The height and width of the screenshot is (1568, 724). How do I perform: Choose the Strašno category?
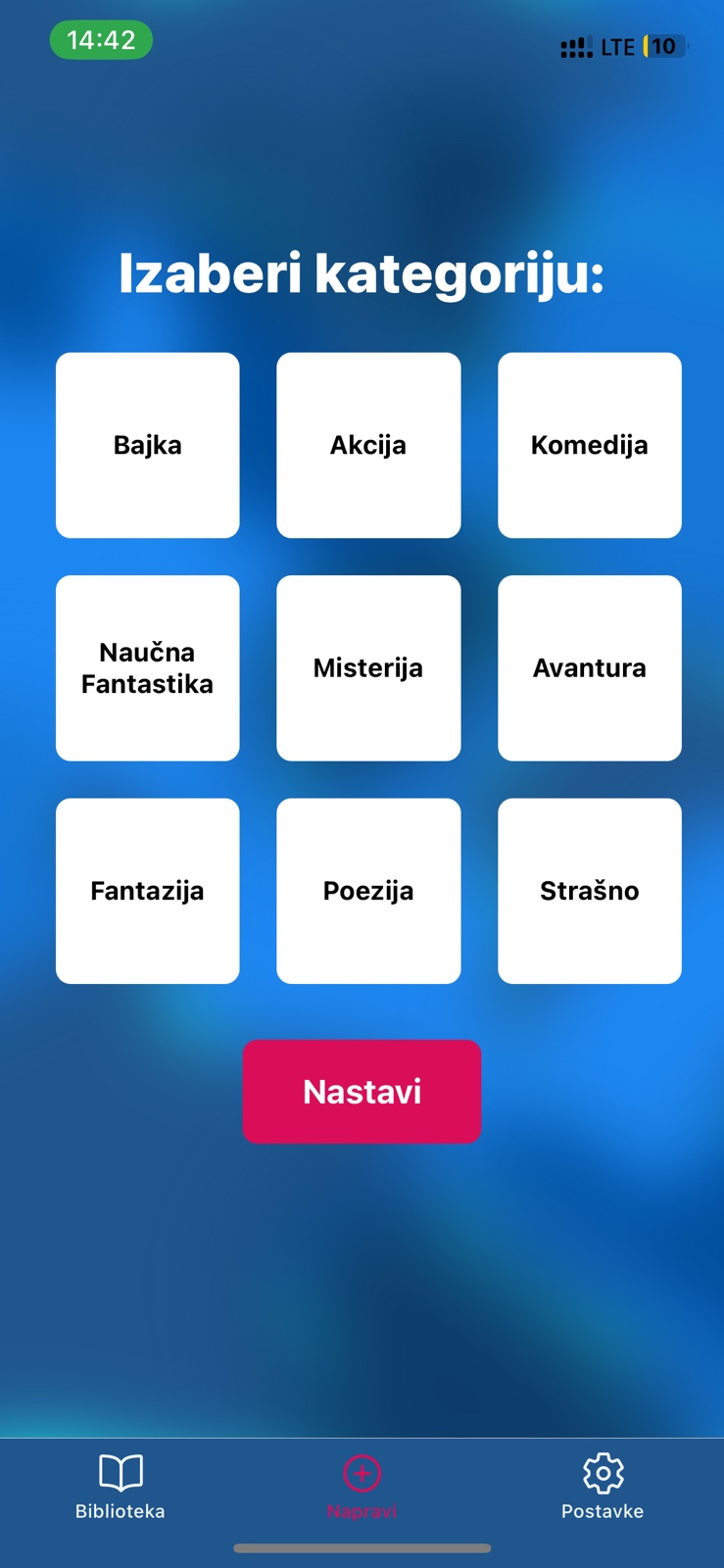(589, 890)
